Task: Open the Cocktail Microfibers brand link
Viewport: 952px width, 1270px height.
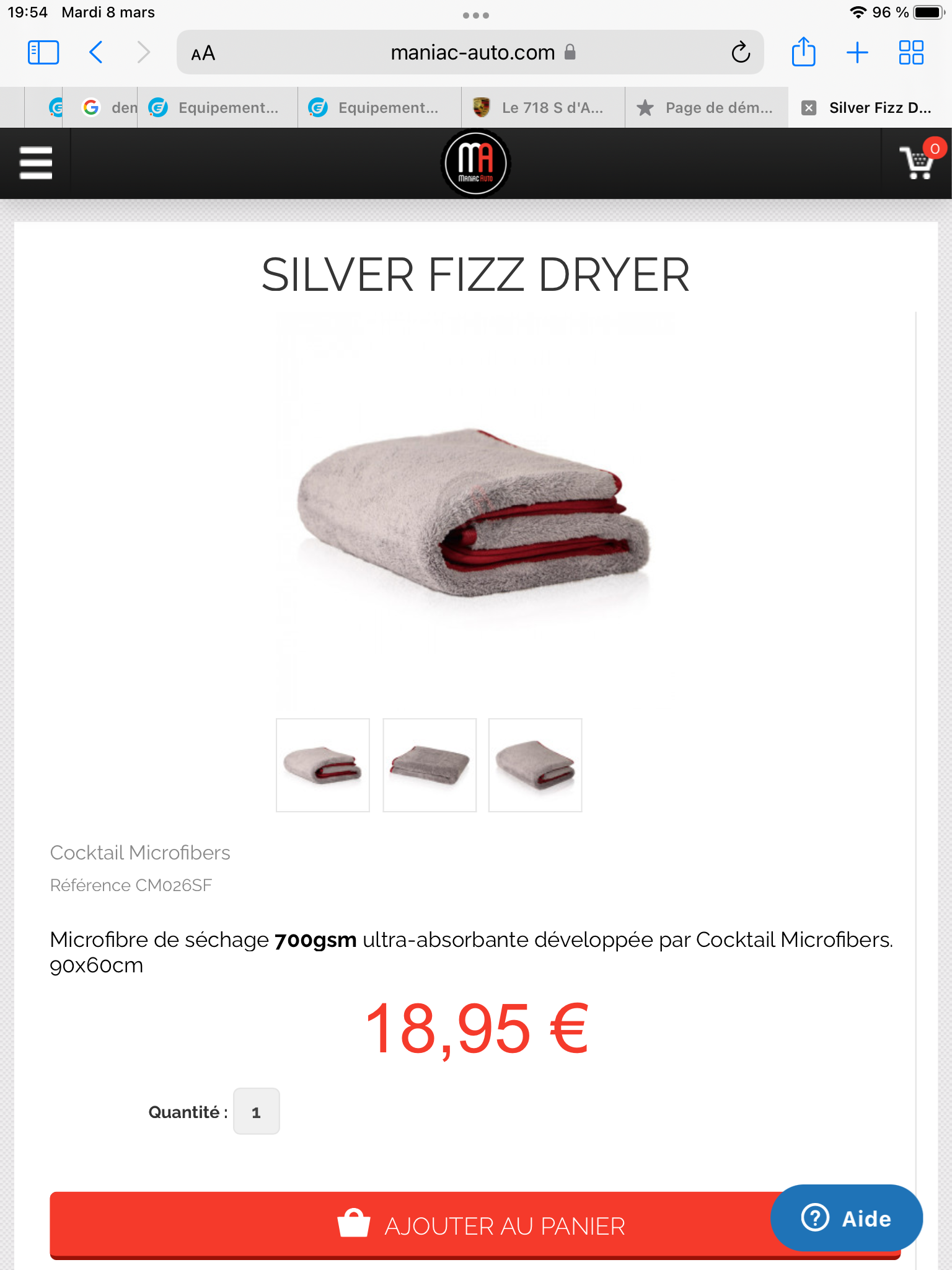Action: (140, 853)
